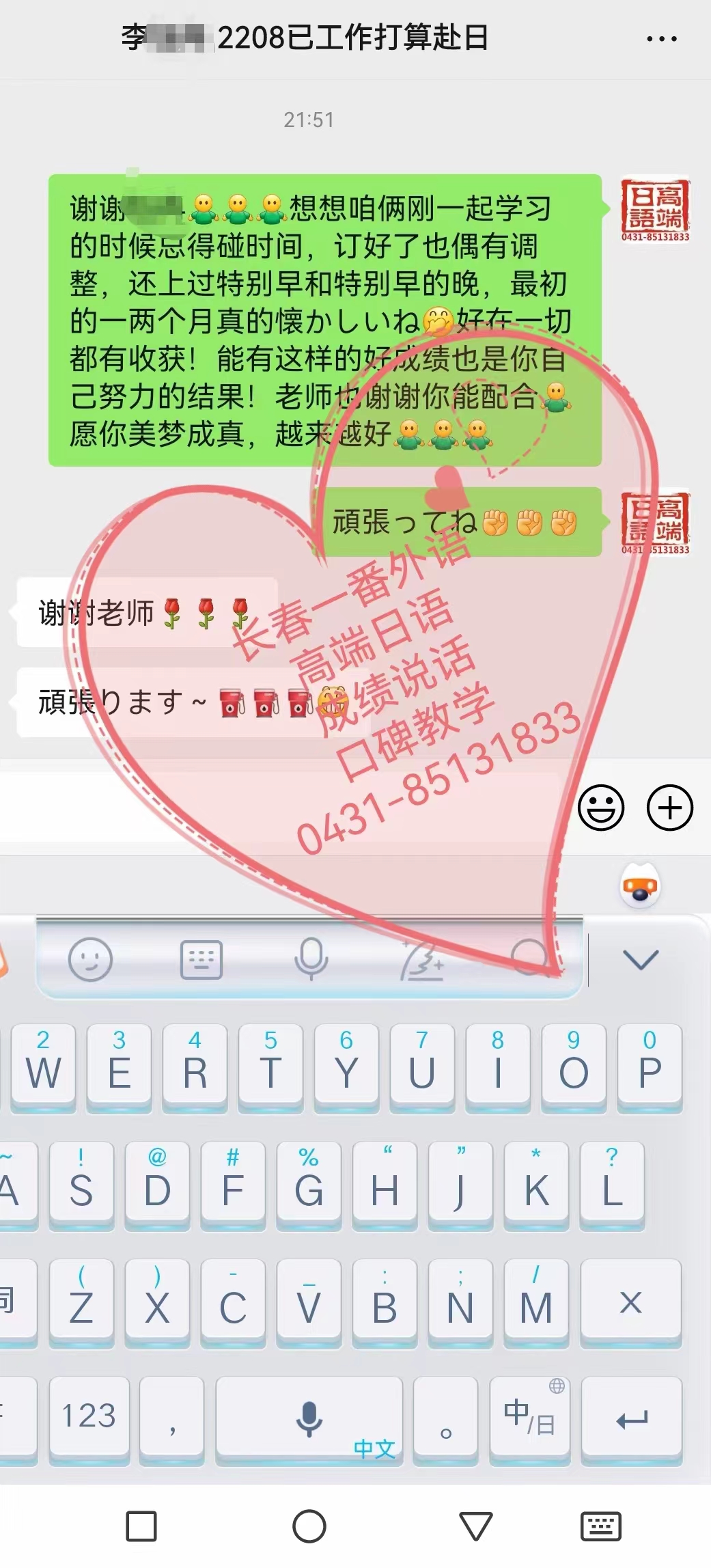
Task: Go back with the system triangle button
Action: 475,1526
